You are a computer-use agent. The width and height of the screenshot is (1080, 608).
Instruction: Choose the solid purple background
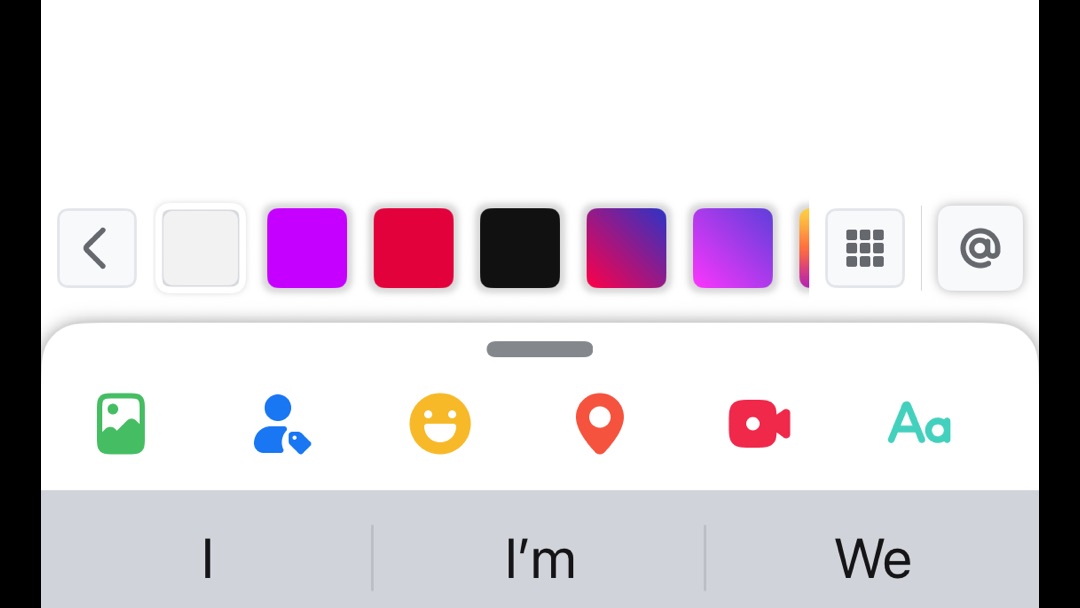[x=307, y=248]
